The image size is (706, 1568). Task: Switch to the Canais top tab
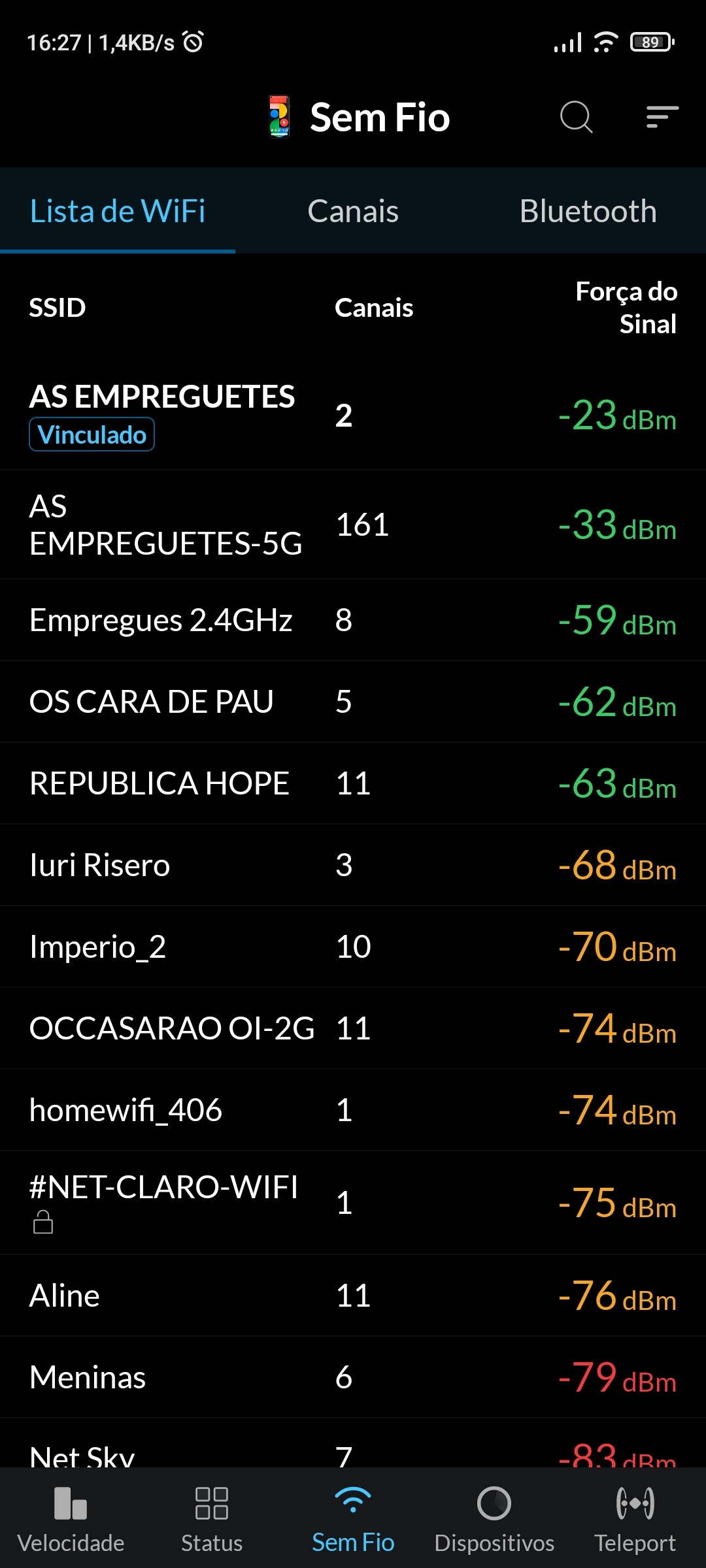tap(353, 211)
